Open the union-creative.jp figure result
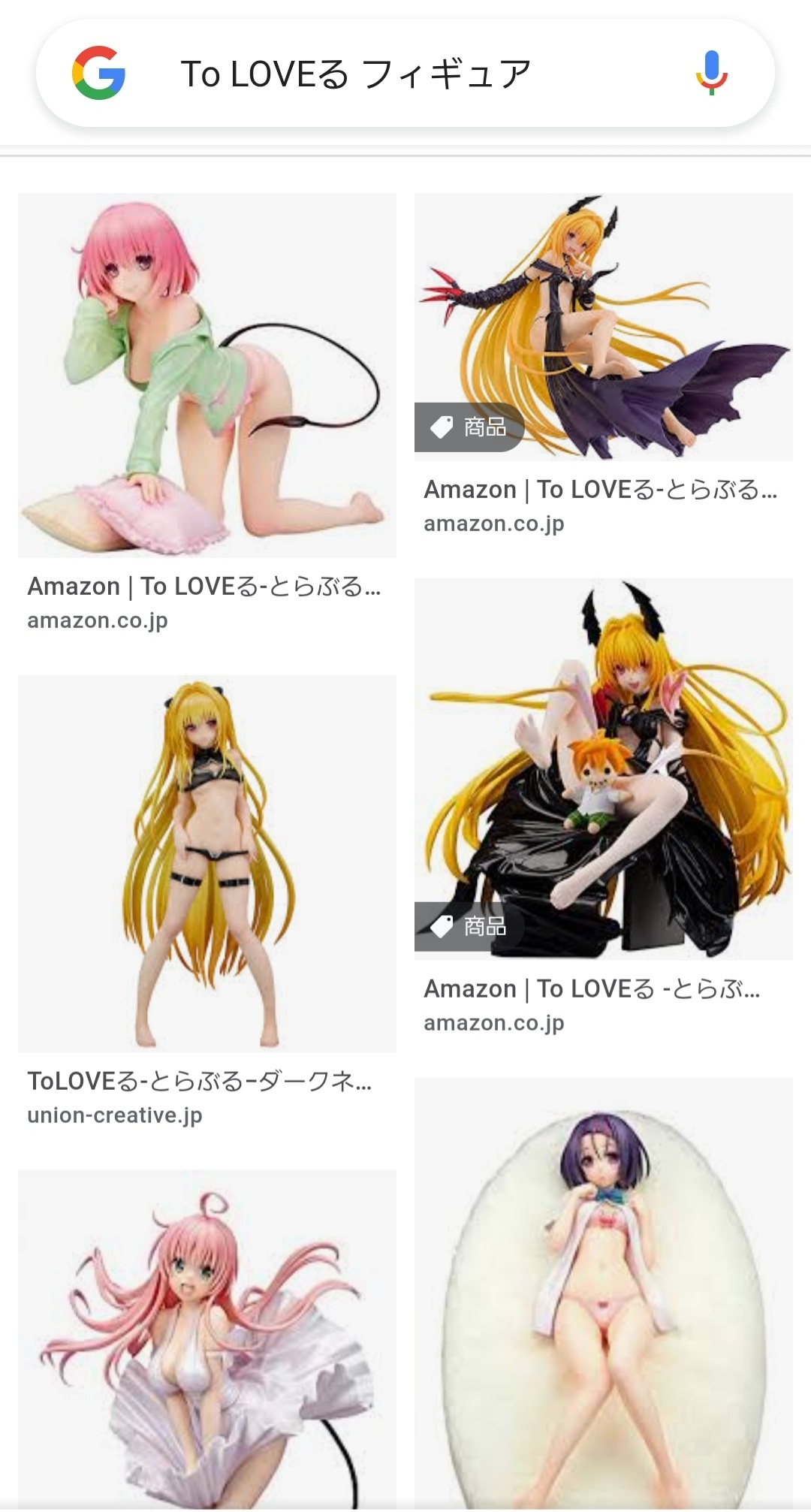This screenshot has height=1512, width=811. click(207, 863)
